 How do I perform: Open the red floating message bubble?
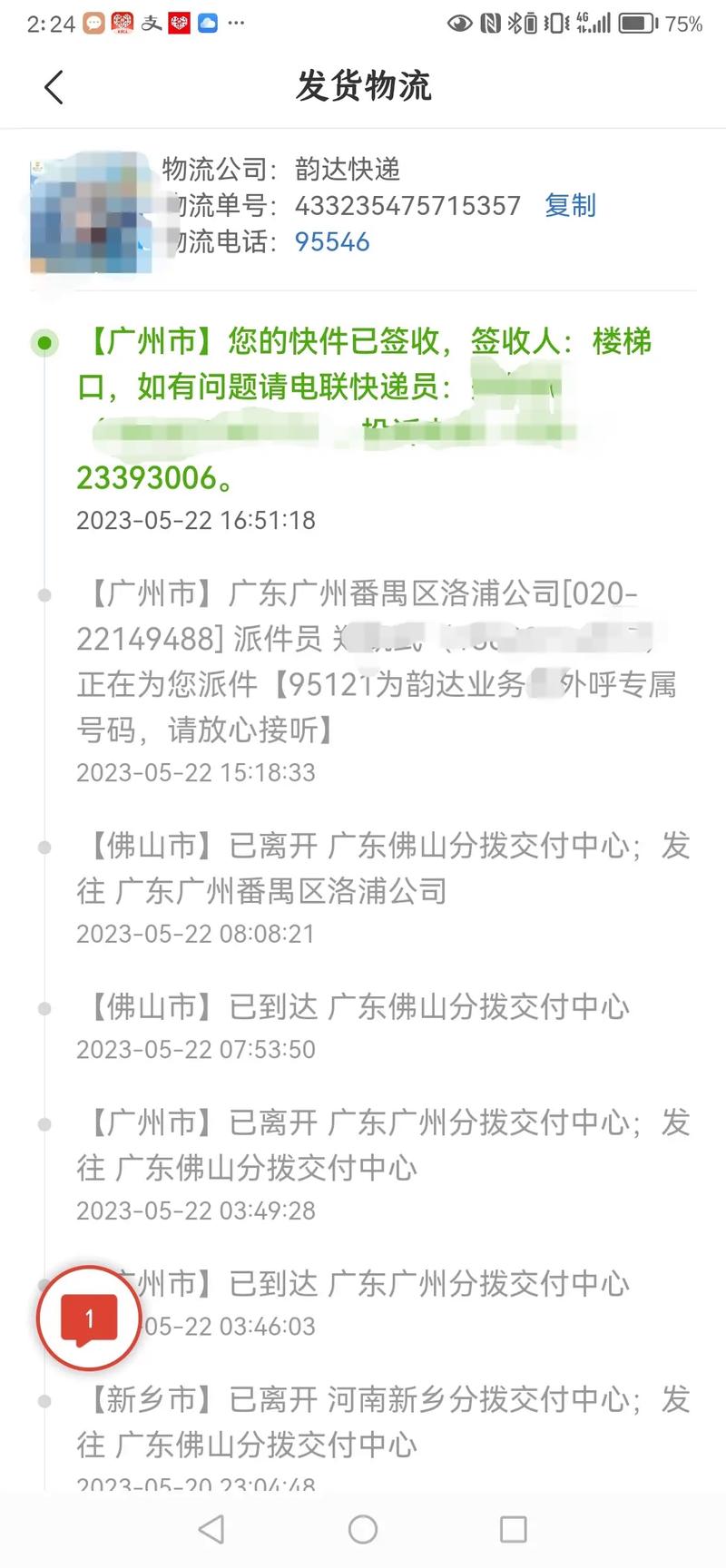89,1318
